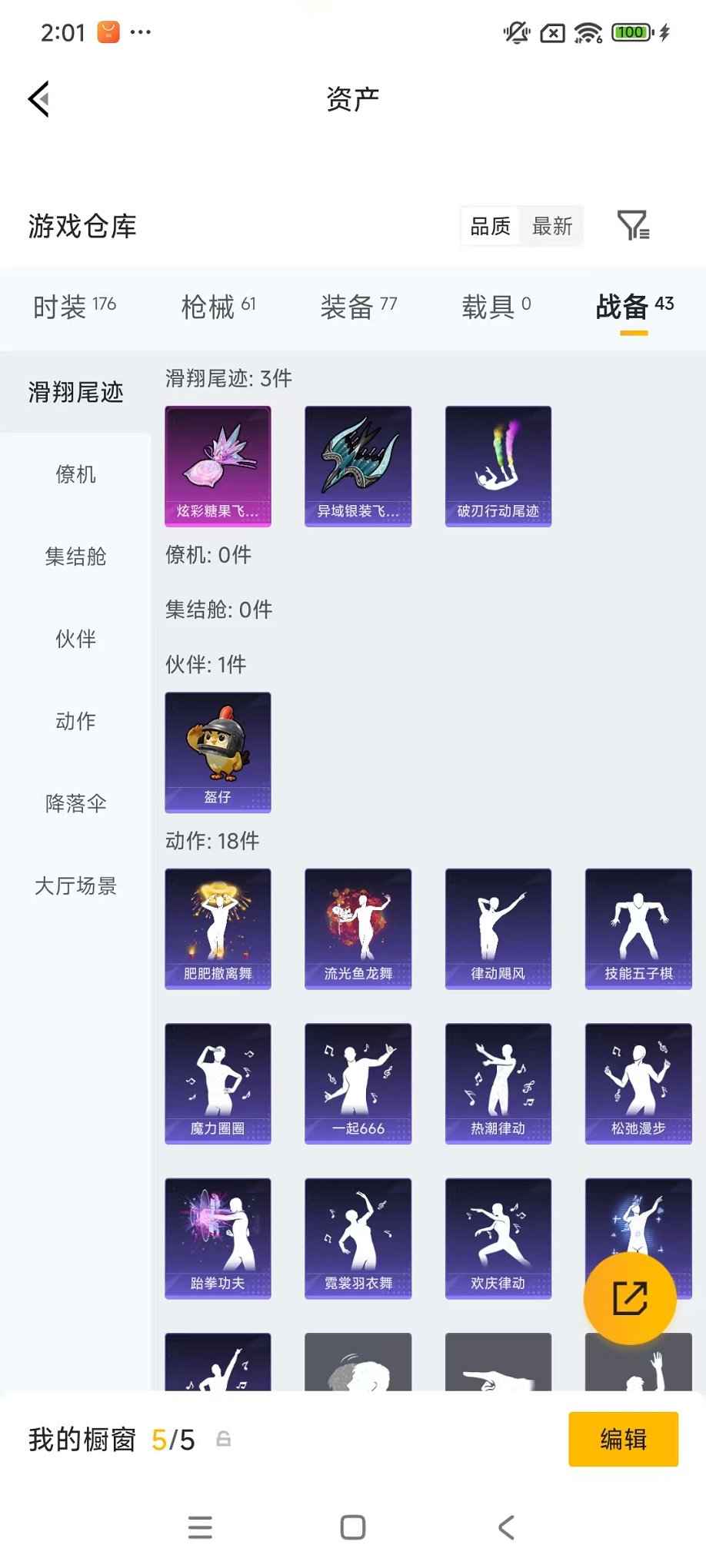The image size is (706, 1568).
Task: Select the 破刃行动尾迹 glider trail
Action: (498, 465)
